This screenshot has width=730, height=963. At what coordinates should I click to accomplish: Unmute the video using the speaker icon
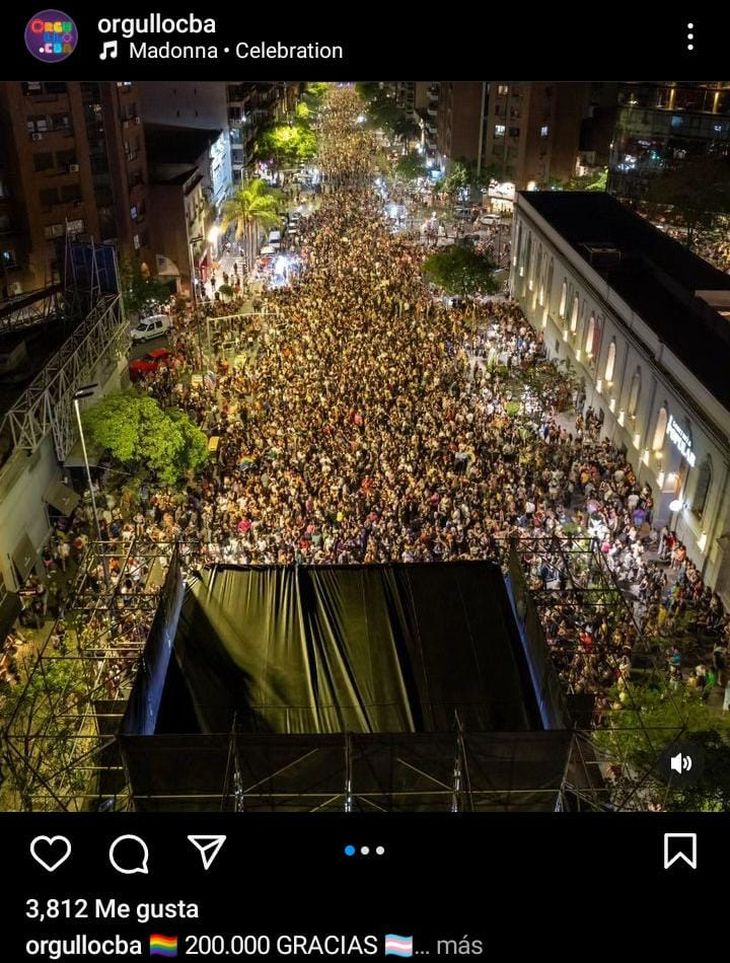tap(681, 765)
